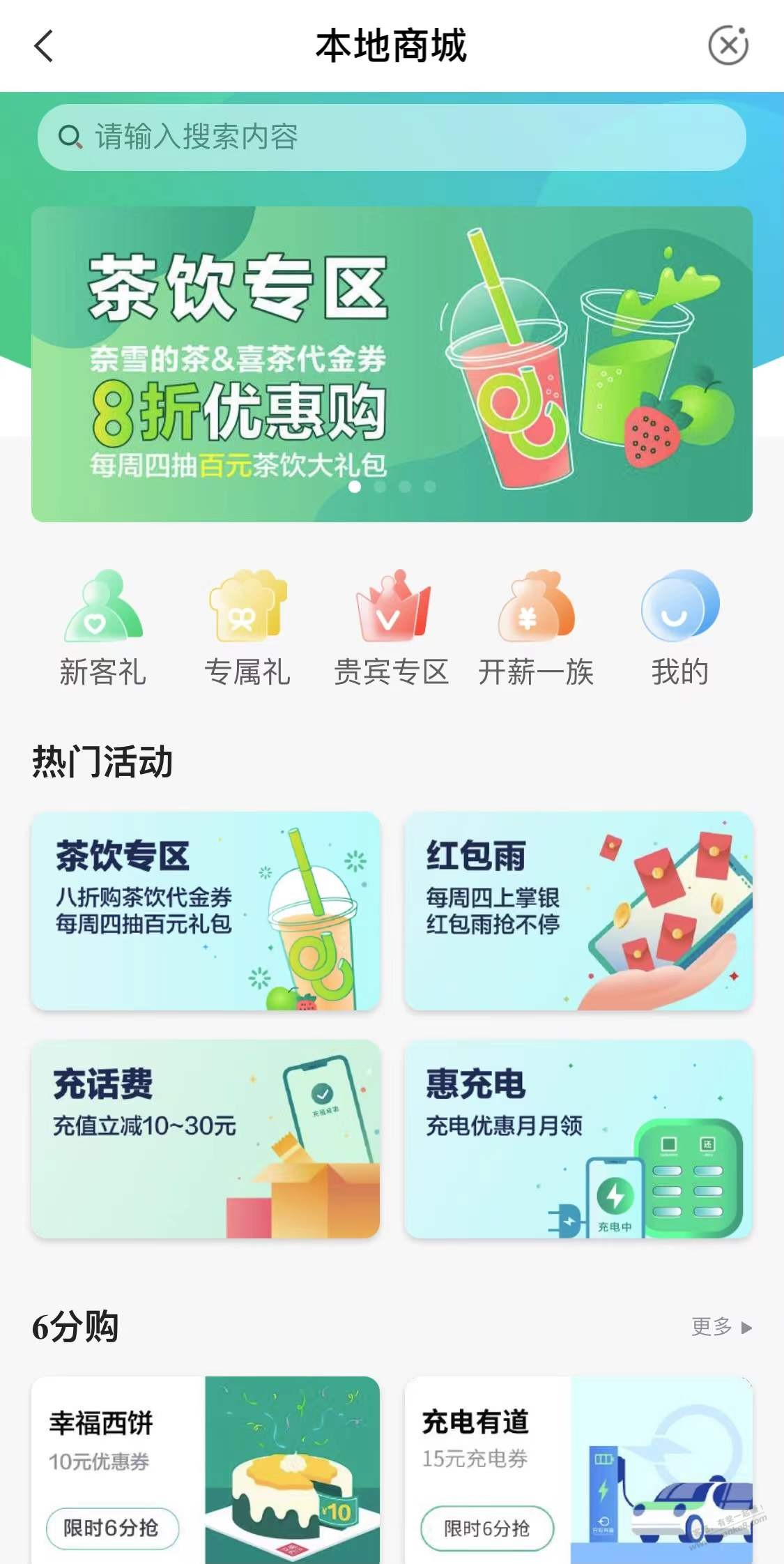View 更多 items in 6分购

[x=721, y=1326]
